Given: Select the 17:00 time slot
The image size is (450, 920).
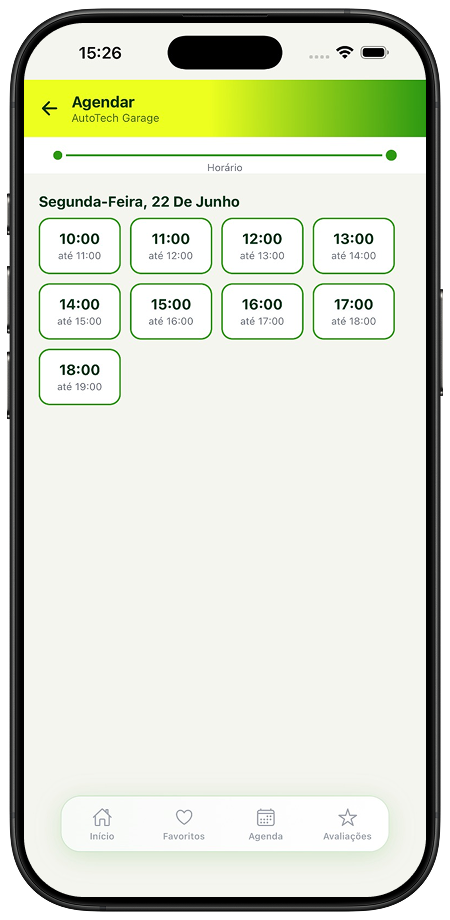Looking at the screenshot, I should coord(354,312).
